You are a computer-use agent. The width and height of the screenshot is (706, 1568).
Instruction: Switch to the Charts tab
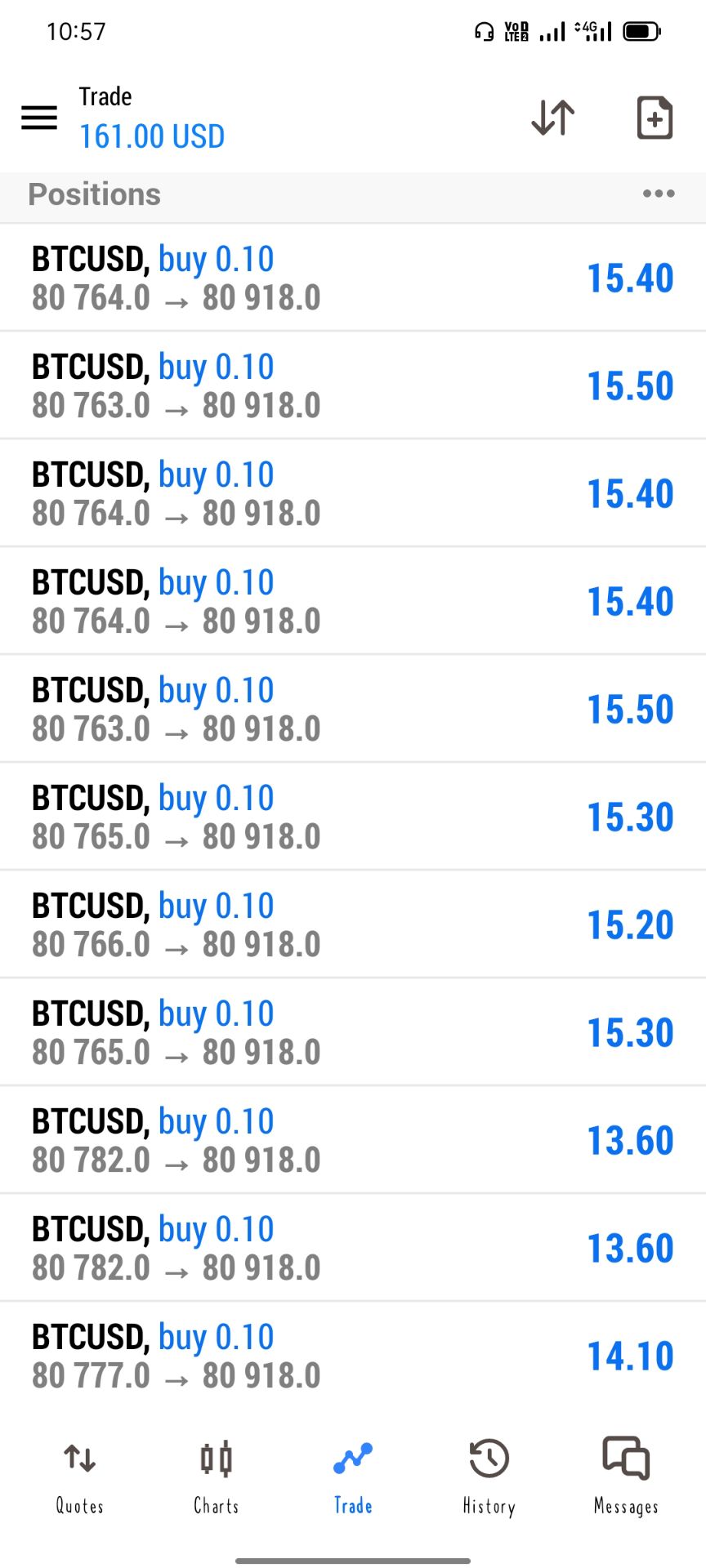click(x=217, y=1477)
